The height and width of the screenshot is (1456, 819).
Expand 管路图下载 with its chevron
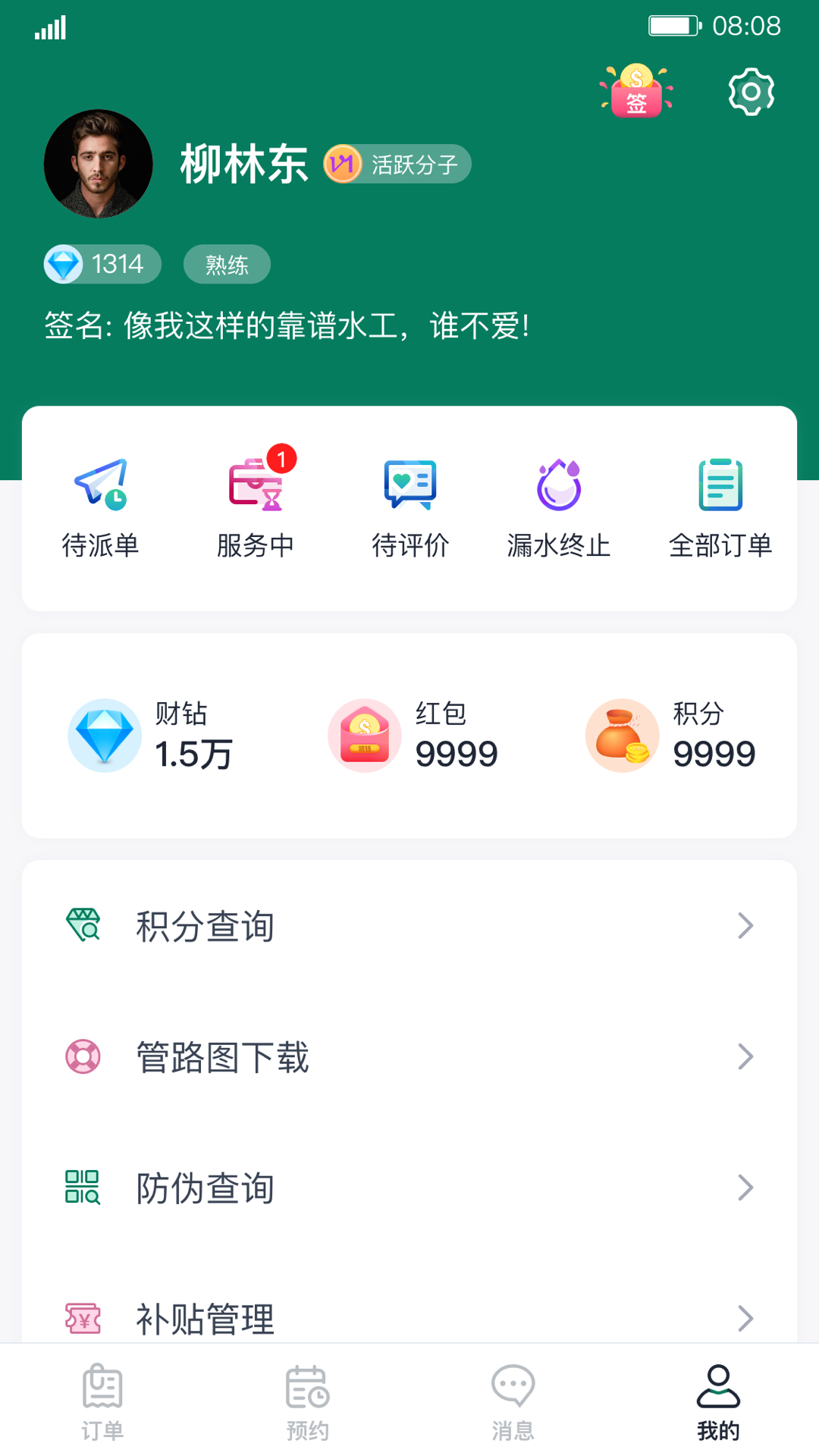746,1056
